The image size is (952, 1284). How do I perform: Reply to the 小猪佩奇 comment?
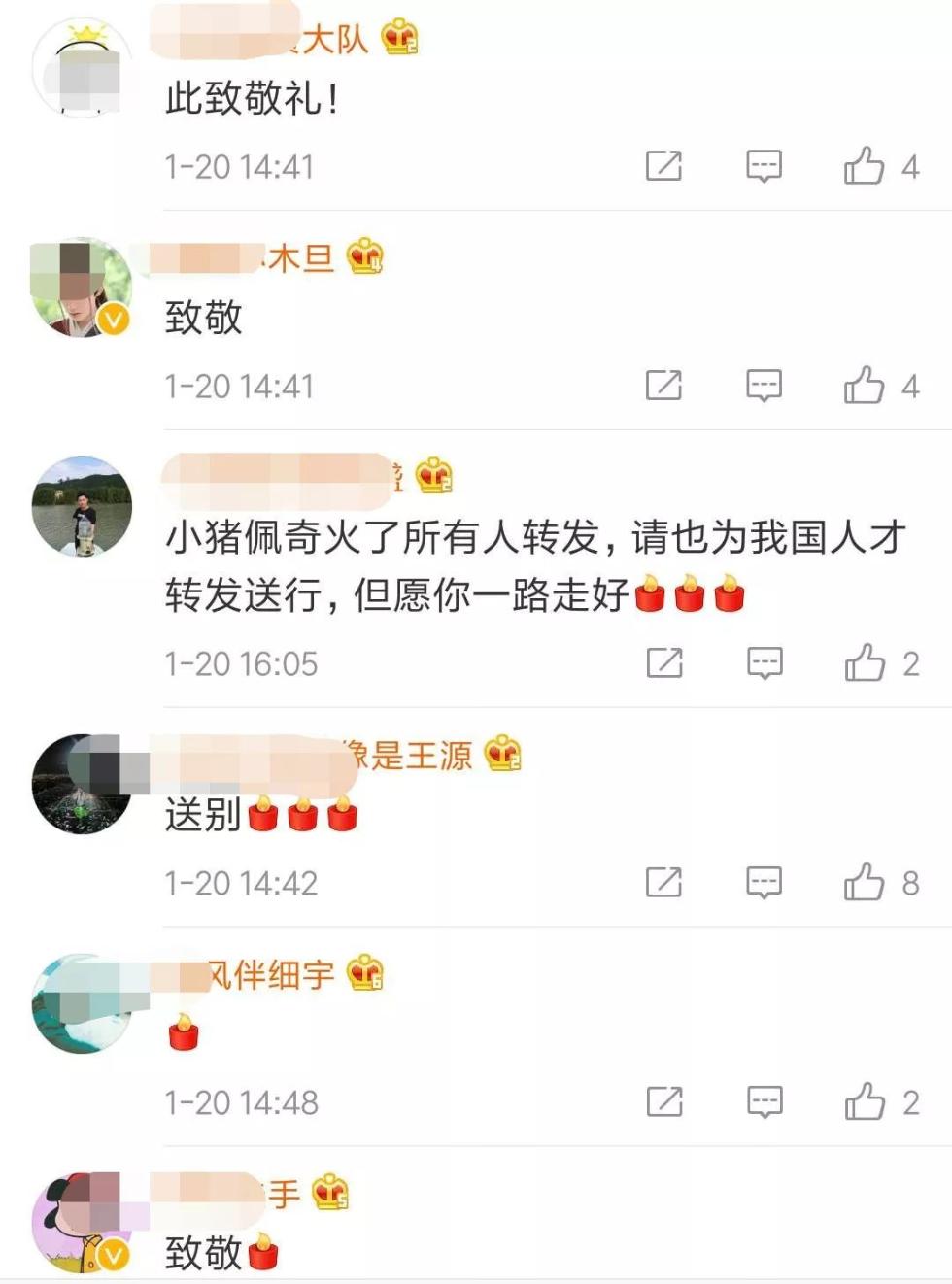[x=764, y=663]
